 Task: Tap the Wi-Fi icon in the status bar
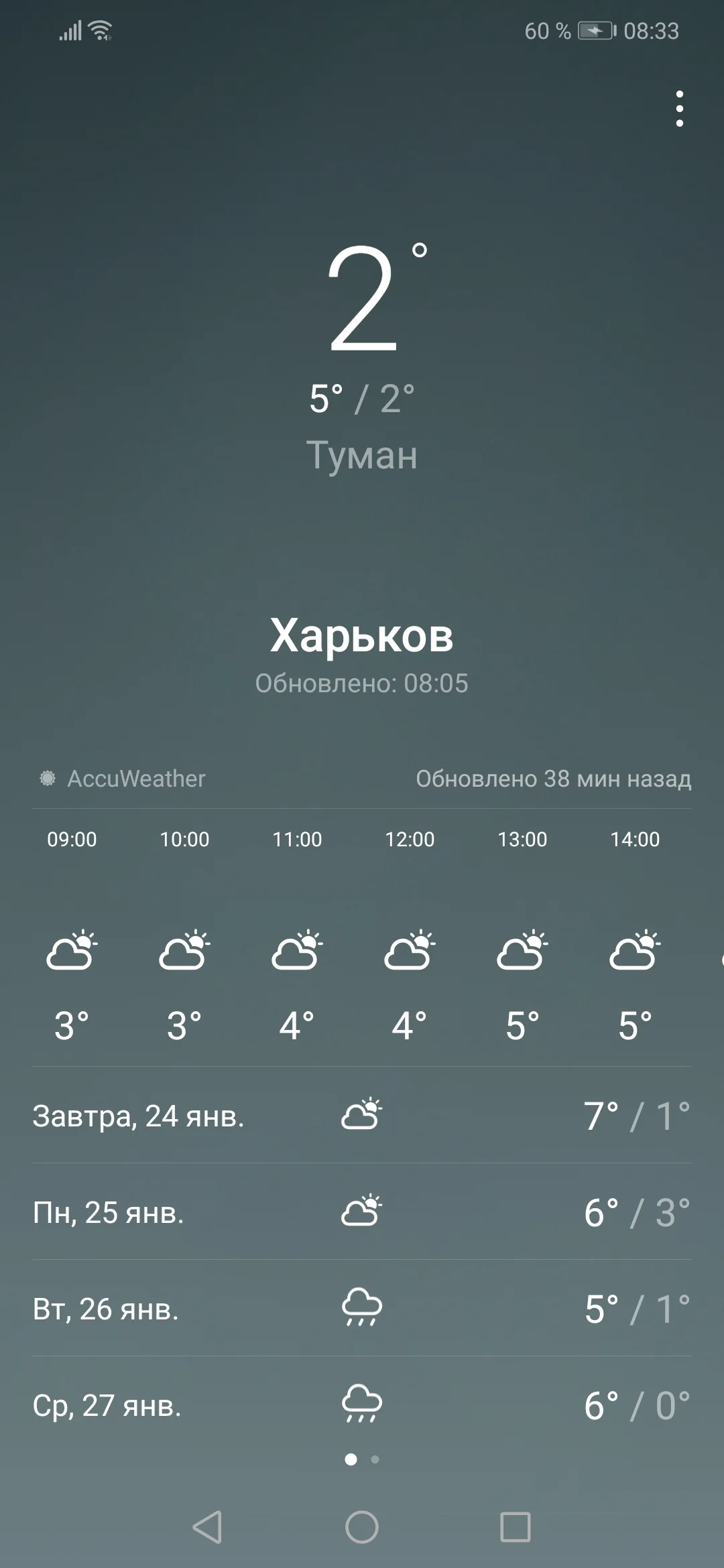coord(99,30)
